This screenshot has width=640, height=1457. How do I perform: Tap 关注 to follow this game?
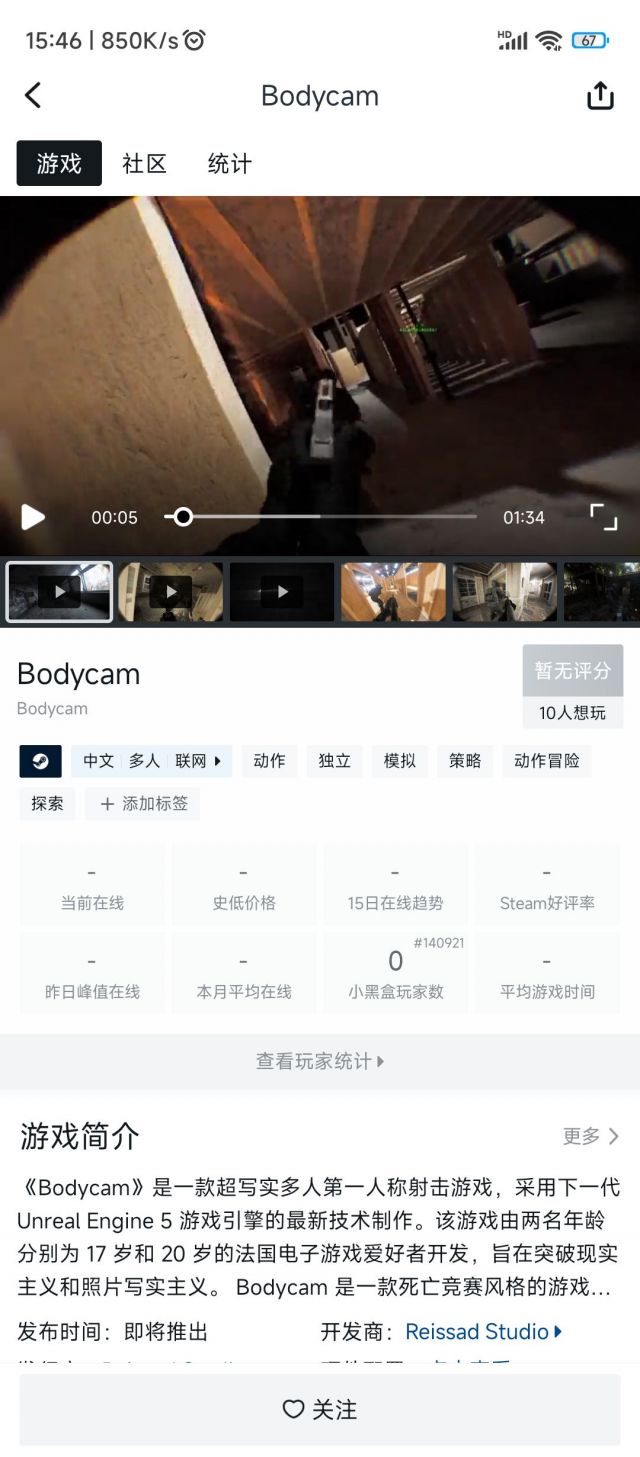(x=320, y=1409)
